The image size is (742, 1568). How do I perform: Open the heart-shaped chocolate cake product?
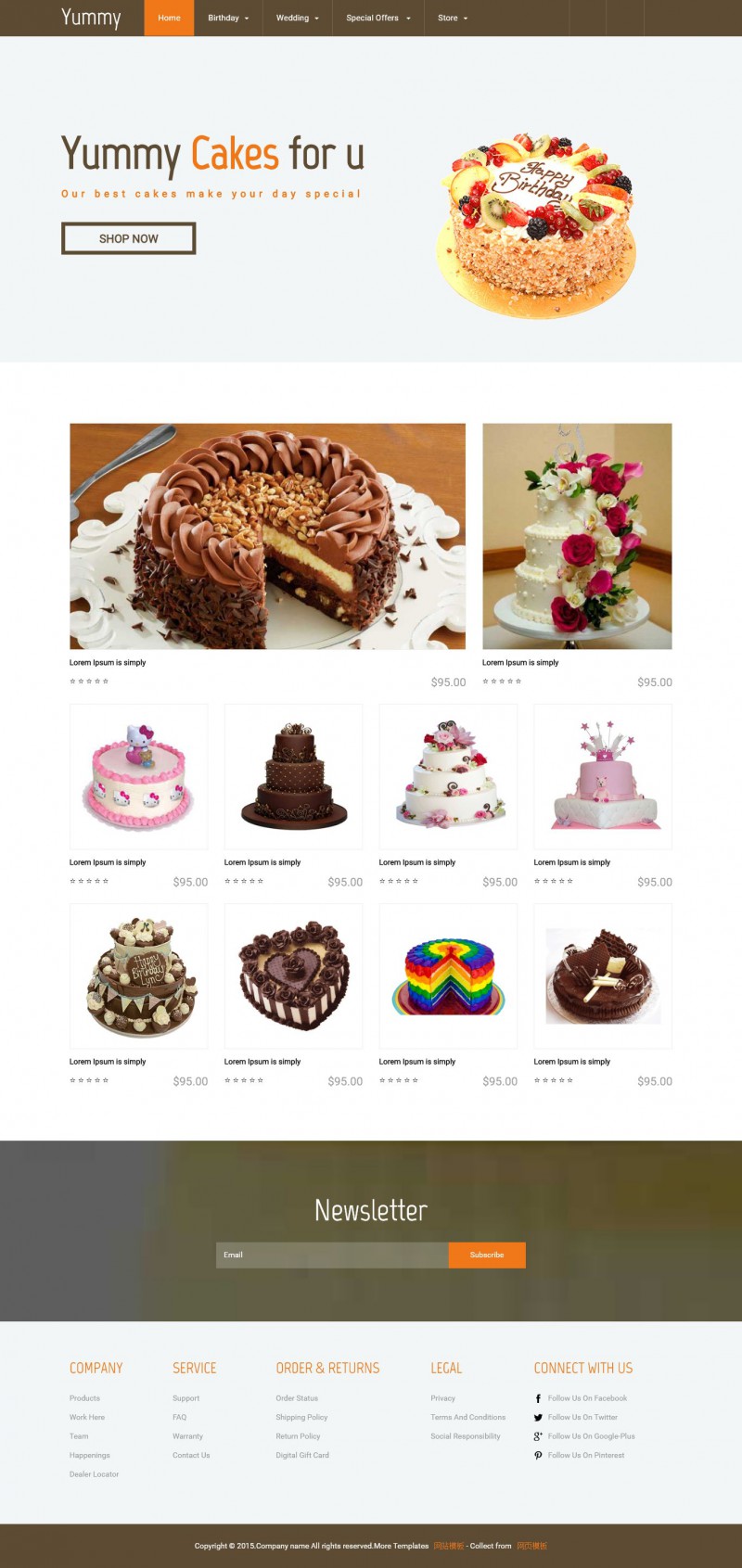point(293,975)
